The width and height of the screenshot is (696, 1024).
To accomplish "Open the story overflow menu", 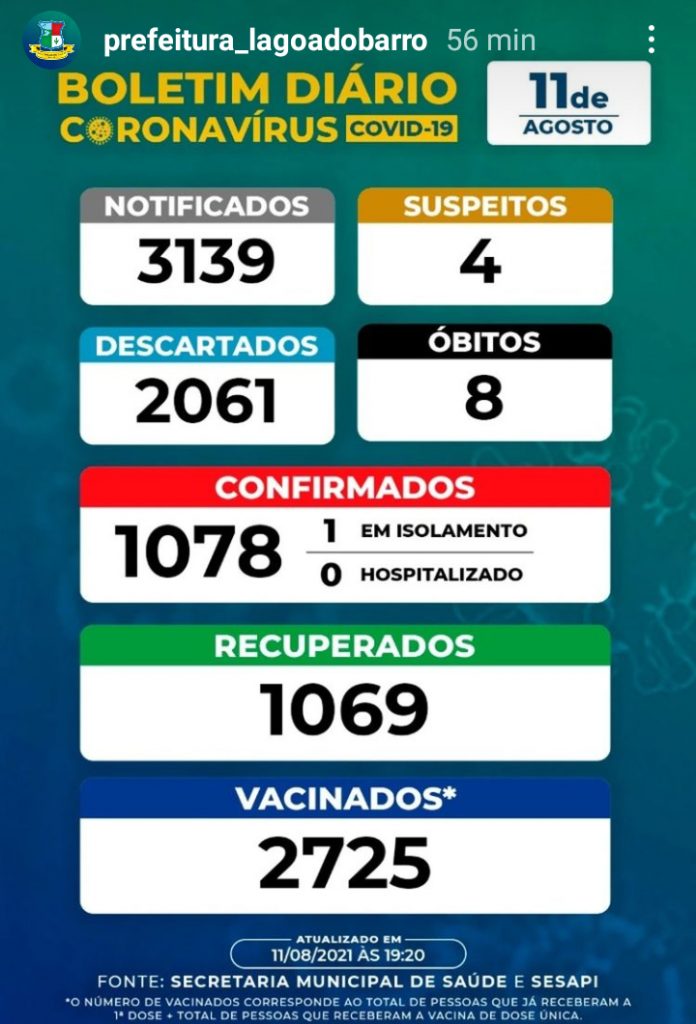I will [x=651, y=40].
